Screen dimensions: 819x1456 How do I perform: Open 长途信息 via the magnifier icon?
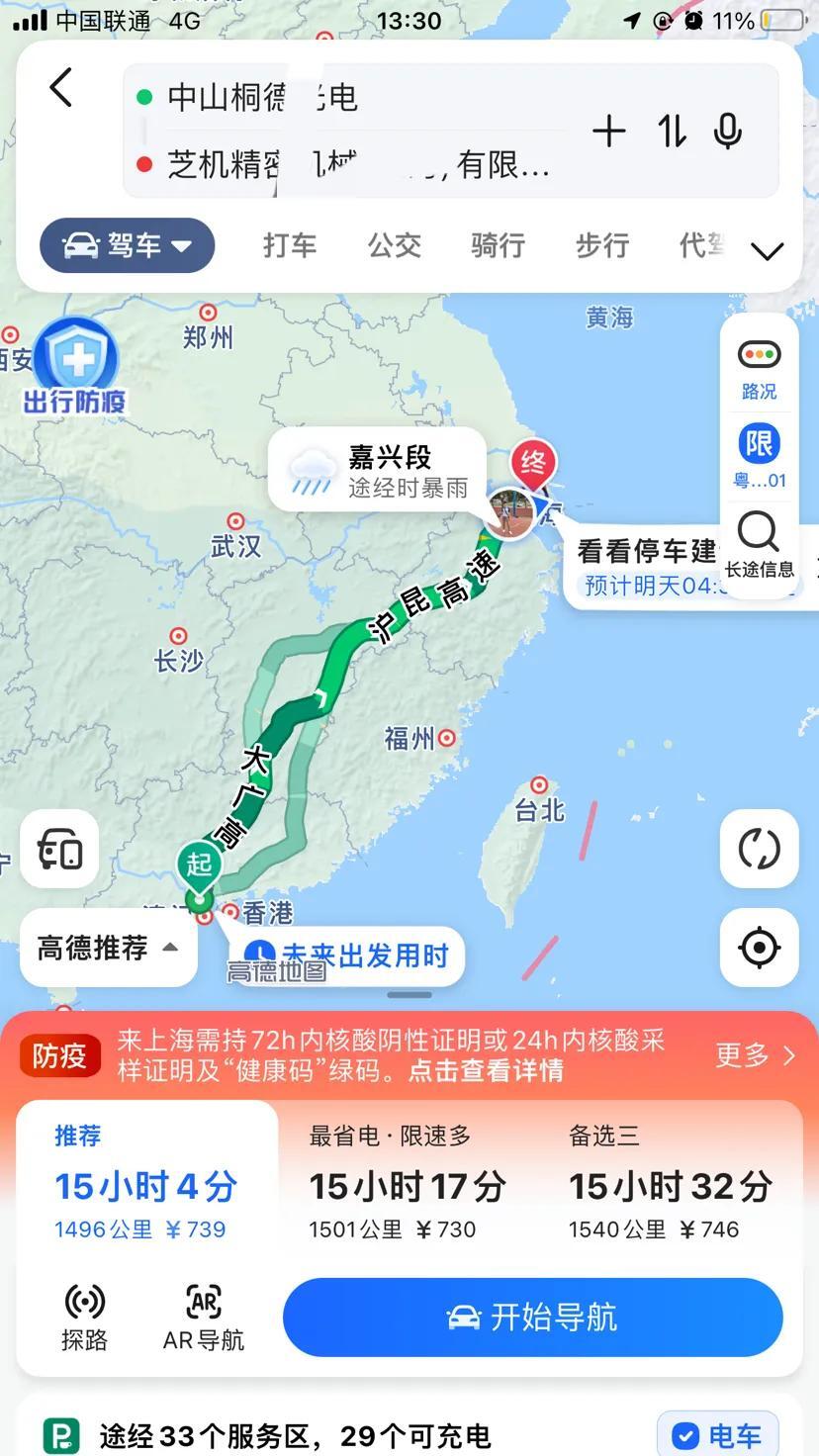(x=758, y=532)
